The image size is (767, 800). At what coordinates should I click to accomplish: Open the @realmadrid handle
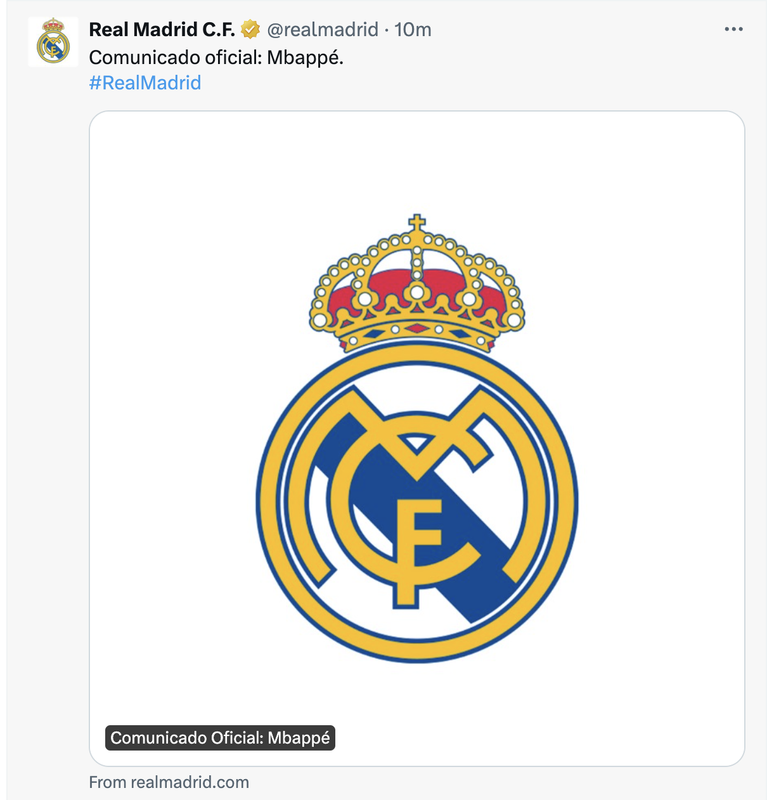click(322, 30)
